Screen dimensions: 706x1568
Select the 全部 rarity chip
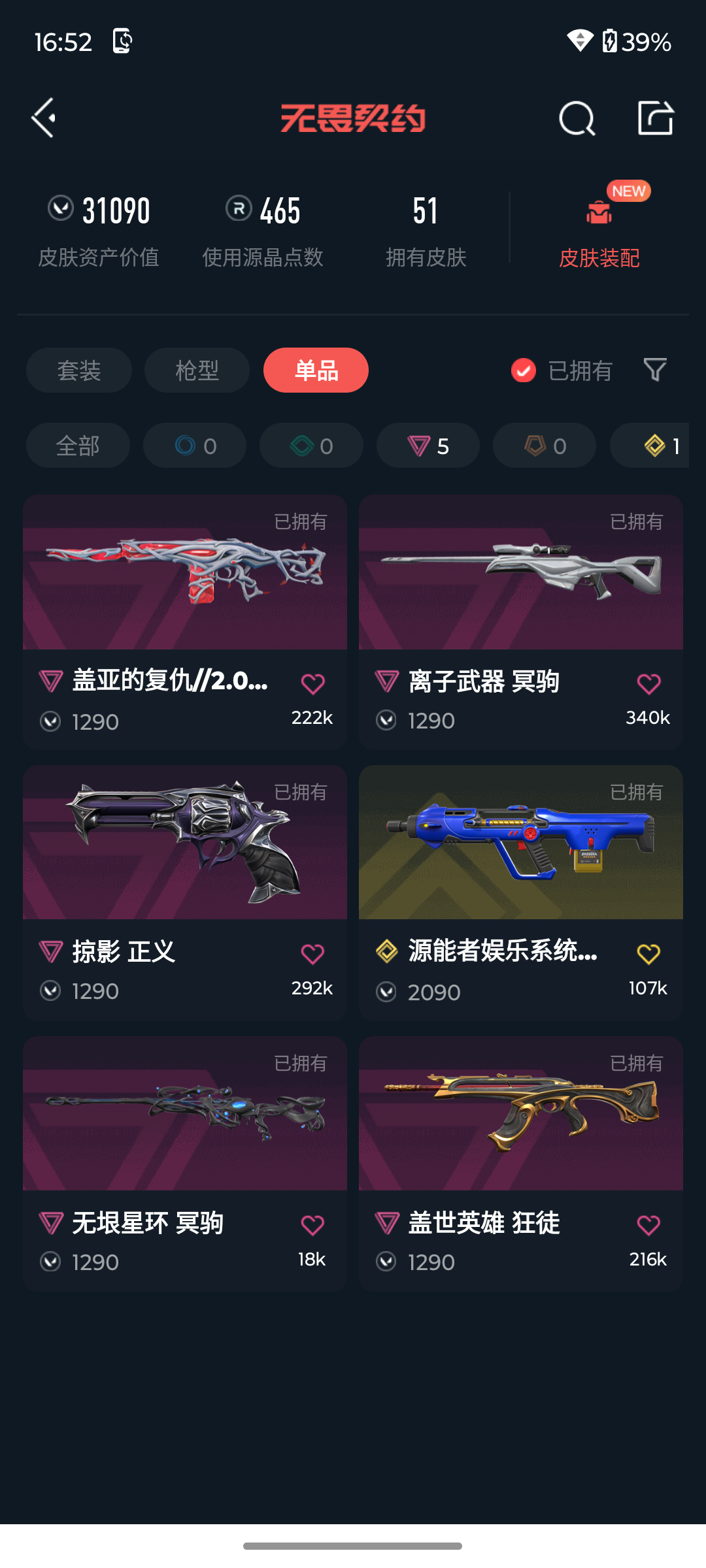point(78,446)
